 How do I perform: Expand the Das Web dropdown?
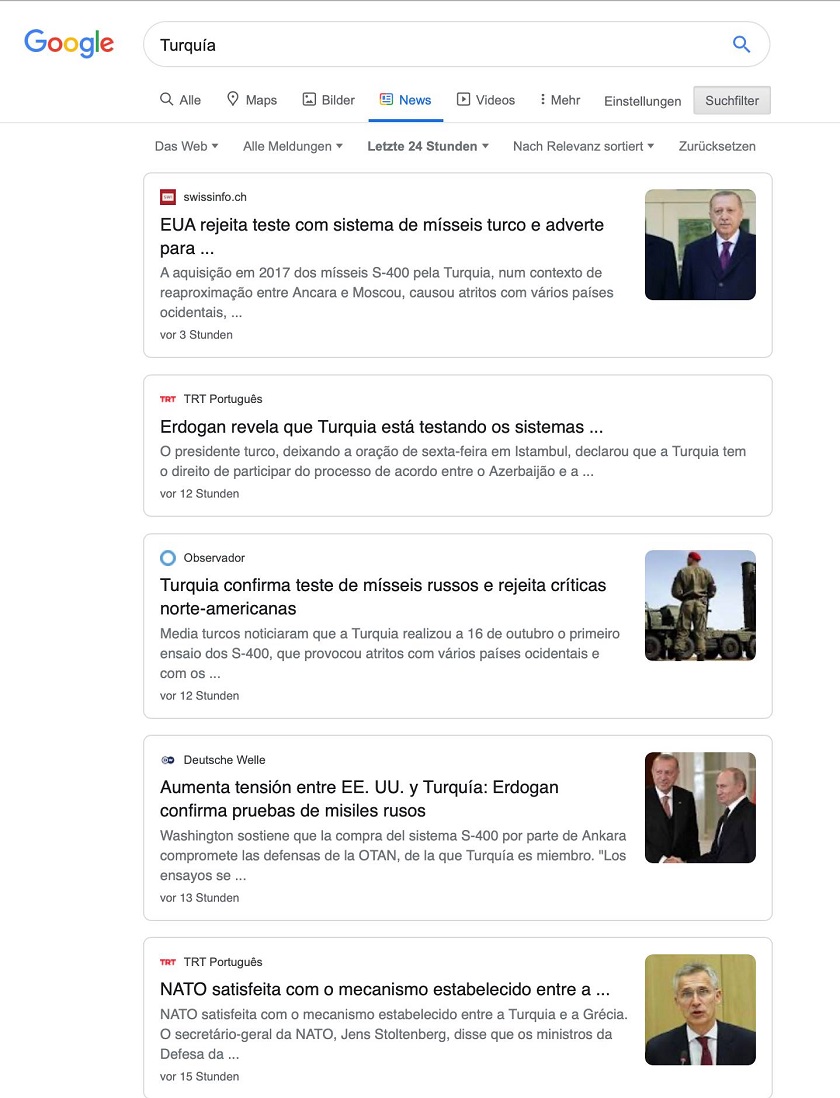tap(186, 146)
